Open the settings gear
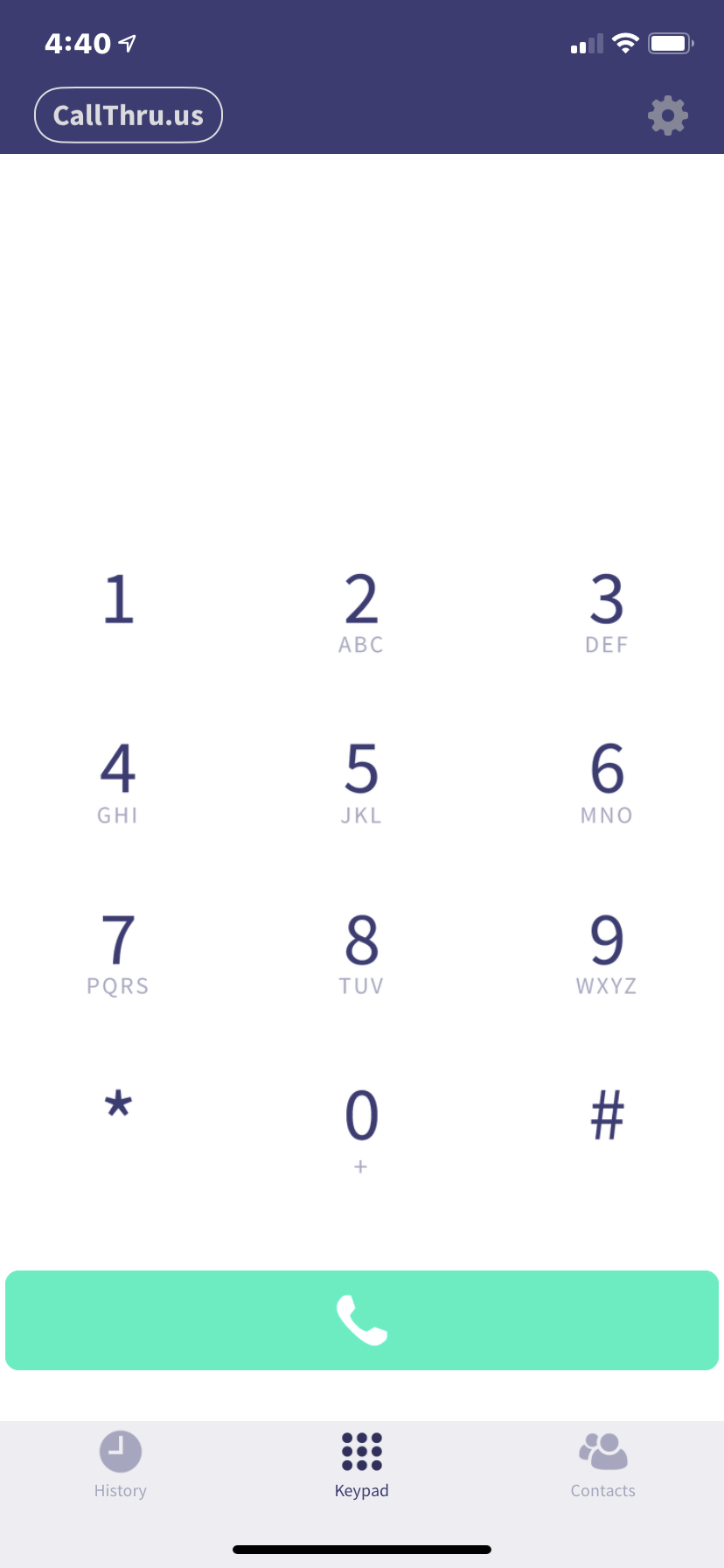This screenshot has height=1568, width=724. (668, 115)
